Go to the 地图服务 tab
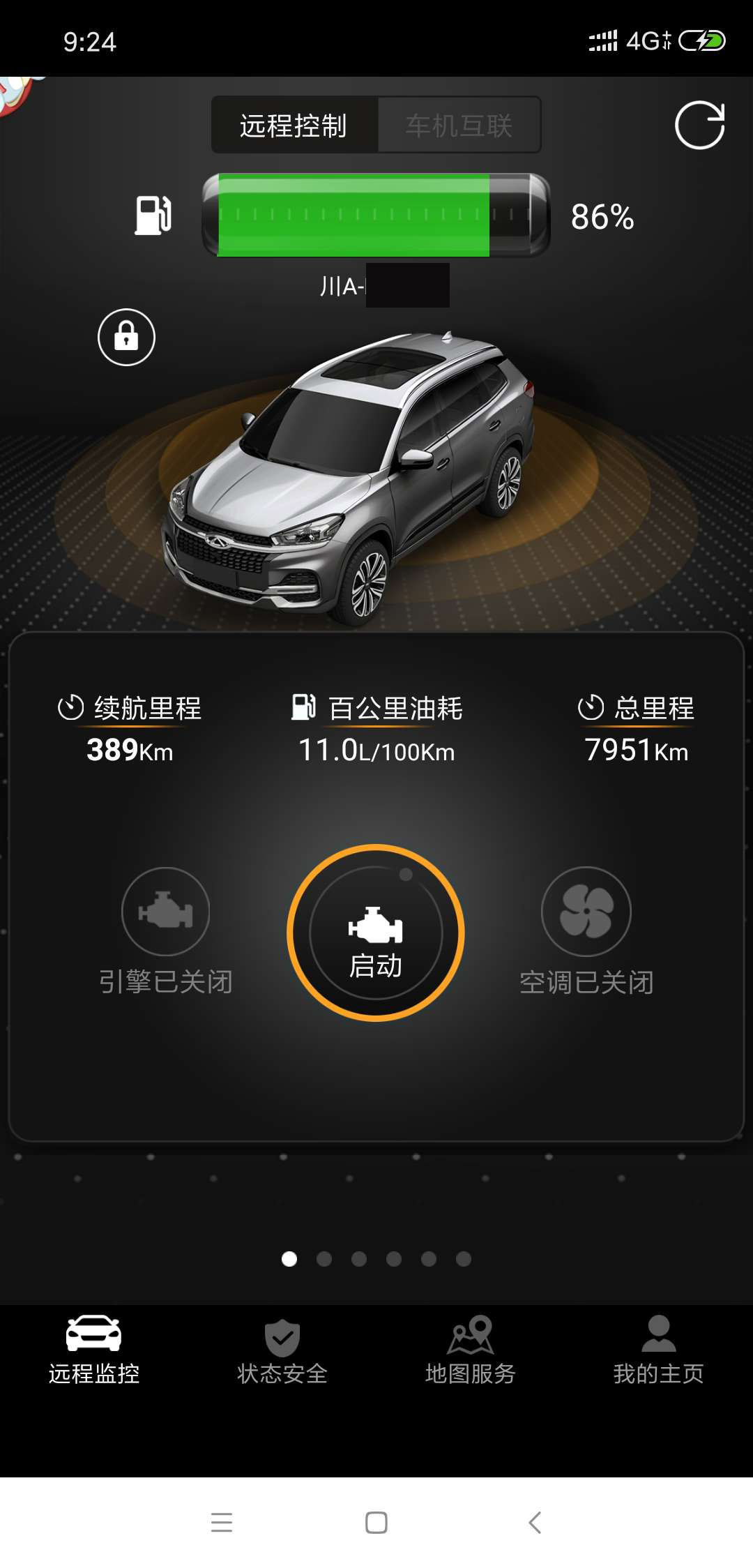The height and width of the screenshot is (1568, 753). tap(470, 1350)
